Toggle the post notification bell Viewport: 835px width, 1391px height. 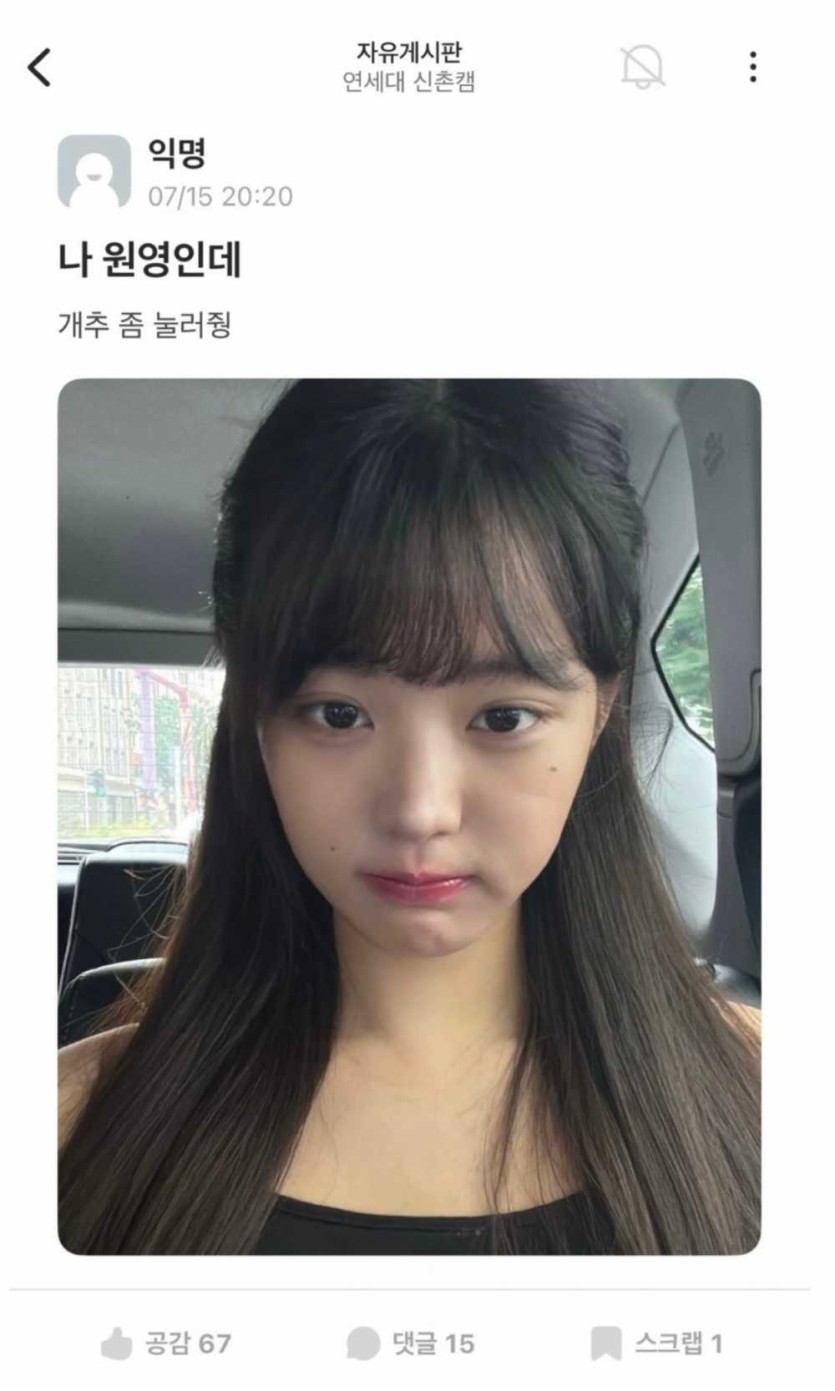(642, 68)
